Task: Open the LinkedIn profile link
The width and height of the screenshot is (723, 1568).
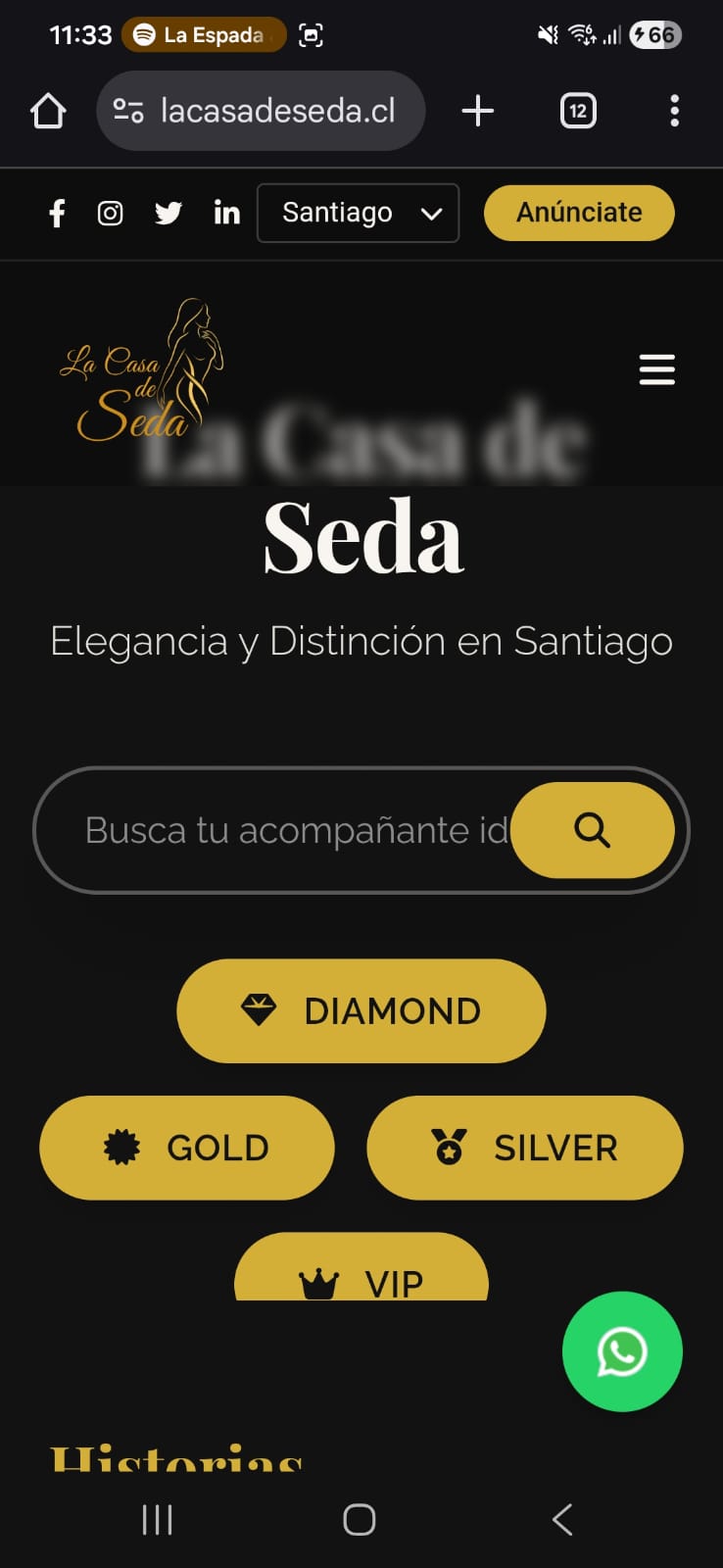Action: click(226, 213)
